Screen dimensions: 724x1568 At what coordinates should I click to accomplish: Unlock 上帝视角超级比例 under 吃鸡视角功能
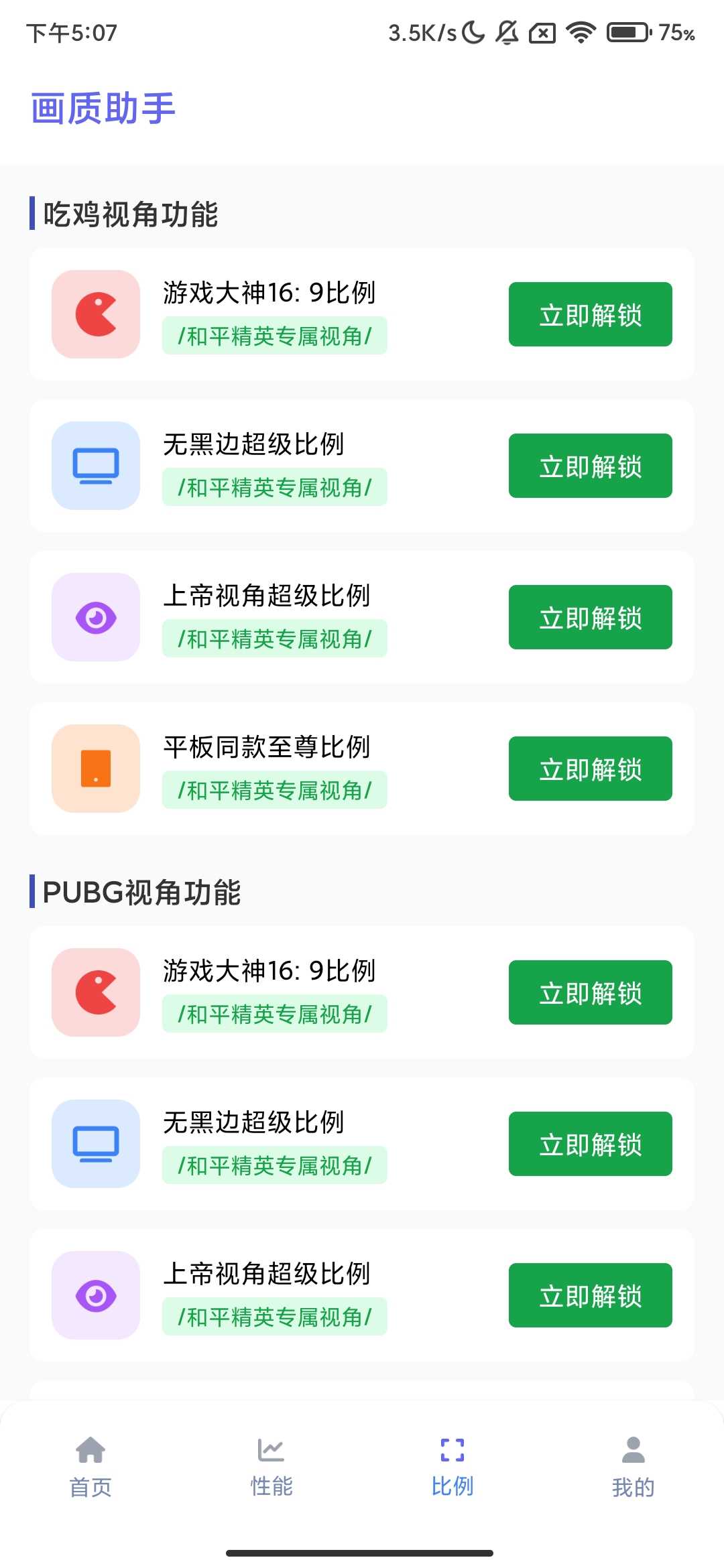[x=590, y=617]
